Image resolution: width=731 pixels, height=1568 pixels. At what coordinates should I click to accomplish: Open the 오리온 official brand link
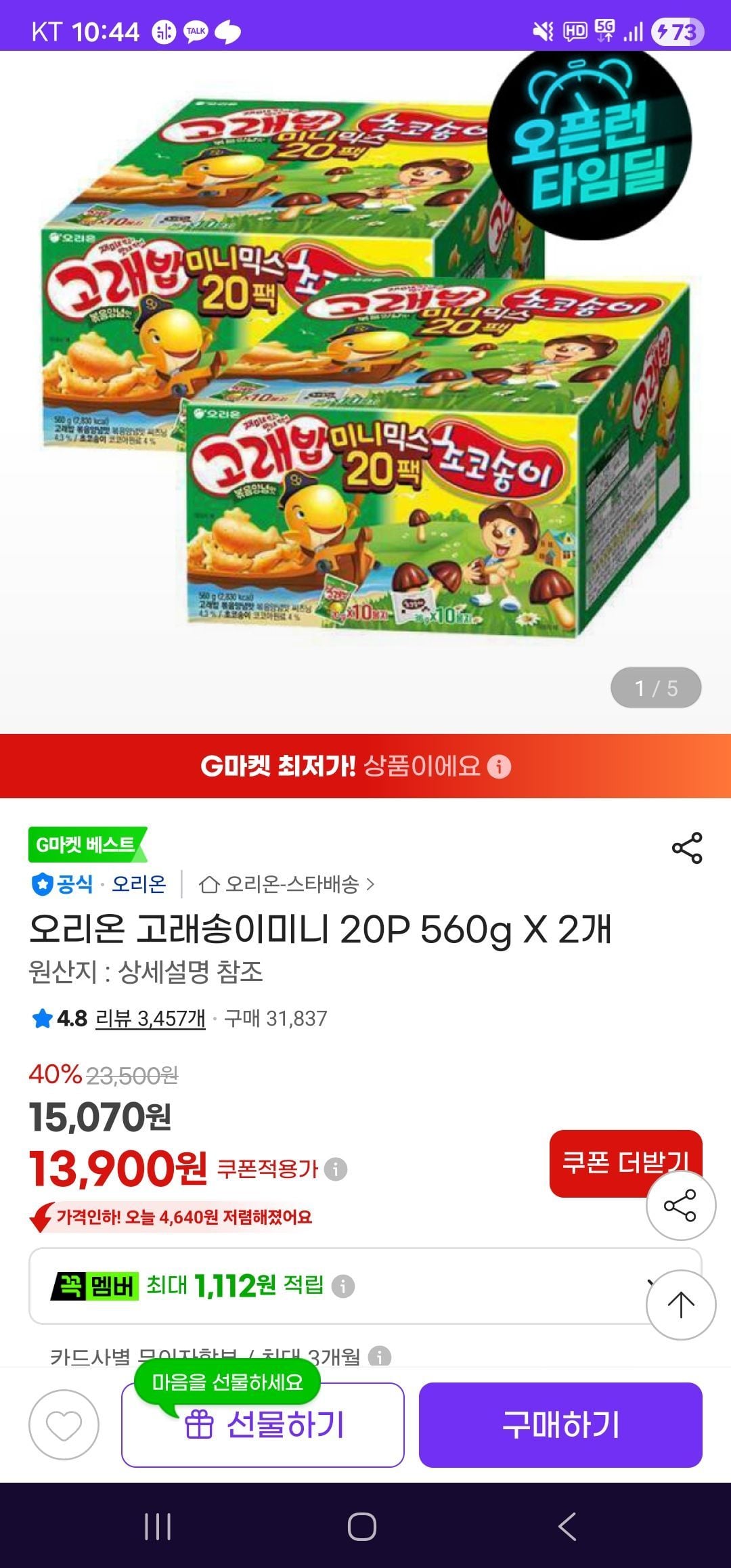(x=138, y=884)
